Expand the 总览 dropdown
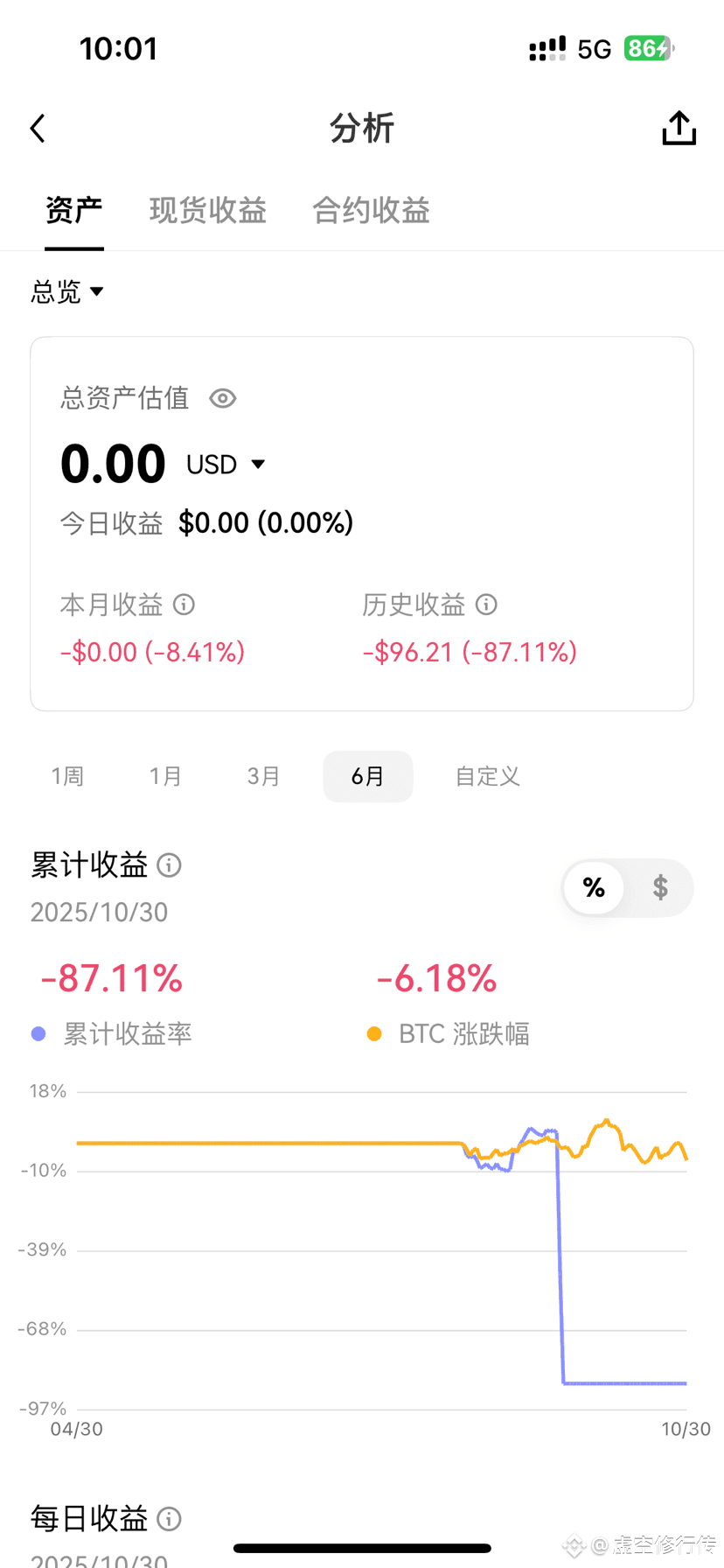Image resolution: width=724 pixels, height=1568 pixels. click(67, 291)
